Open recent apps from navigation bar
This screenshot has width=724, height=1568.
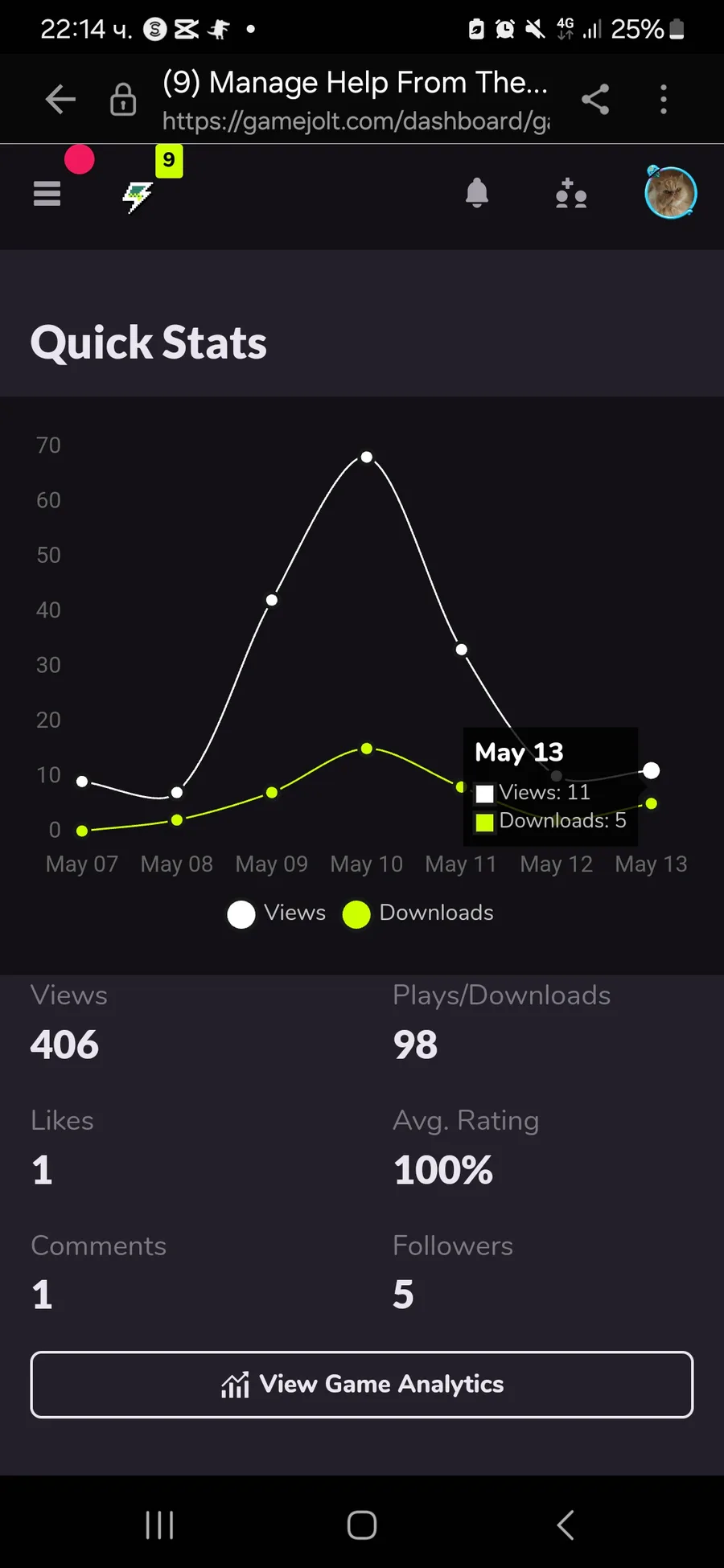159,1525
